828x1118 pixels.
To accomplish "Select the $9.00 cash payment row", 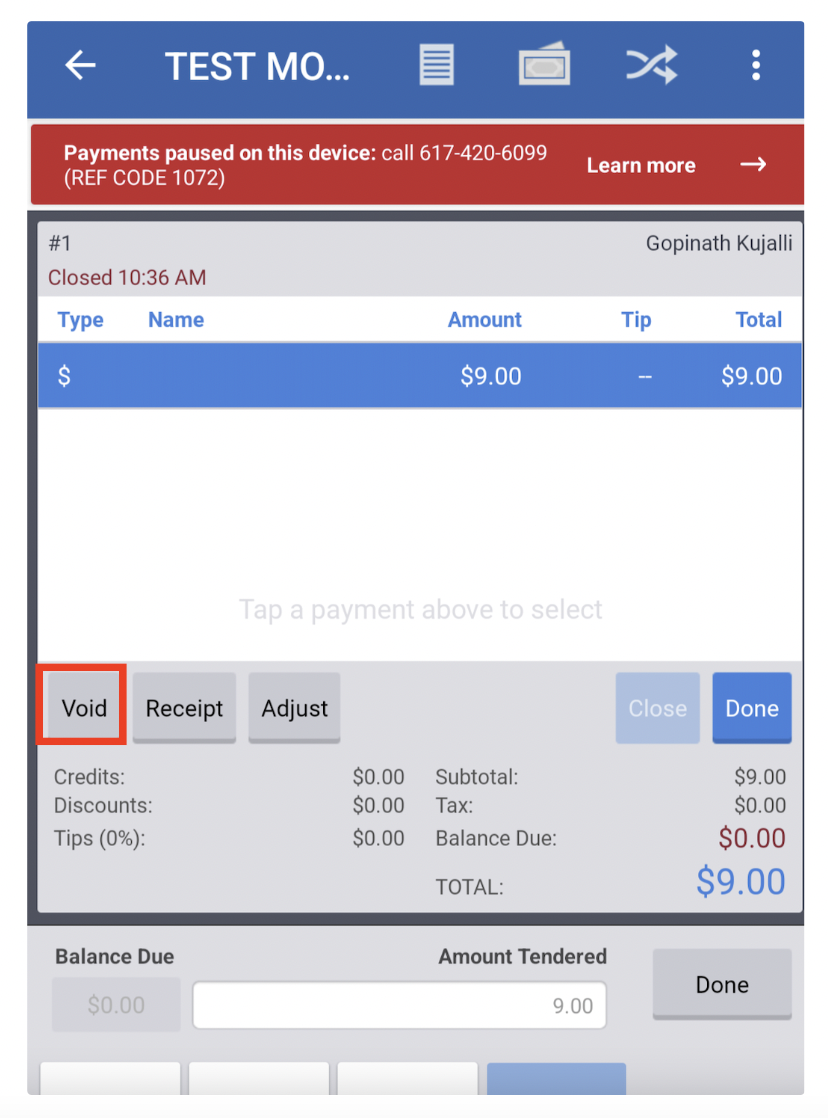I will click(419, 376).
